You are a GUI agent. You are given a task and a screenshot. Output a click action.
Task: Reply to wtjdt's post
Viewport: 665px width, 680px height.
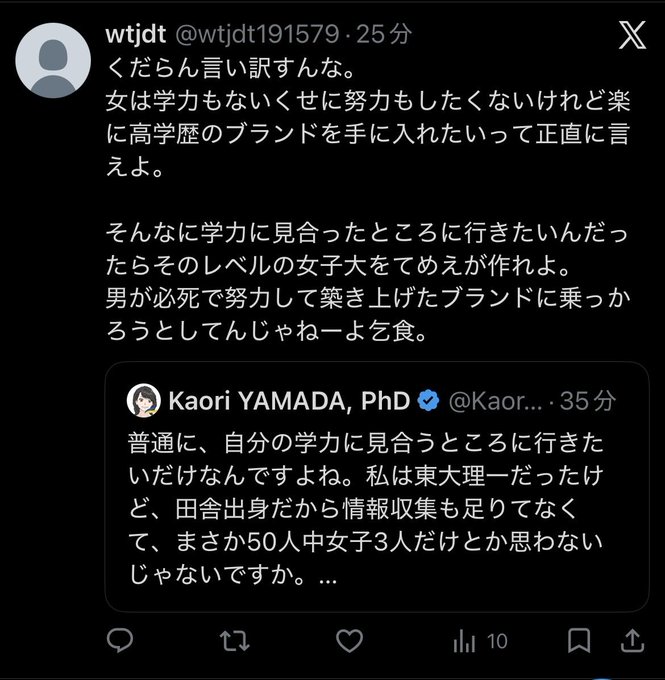click(x=120, y=640)
